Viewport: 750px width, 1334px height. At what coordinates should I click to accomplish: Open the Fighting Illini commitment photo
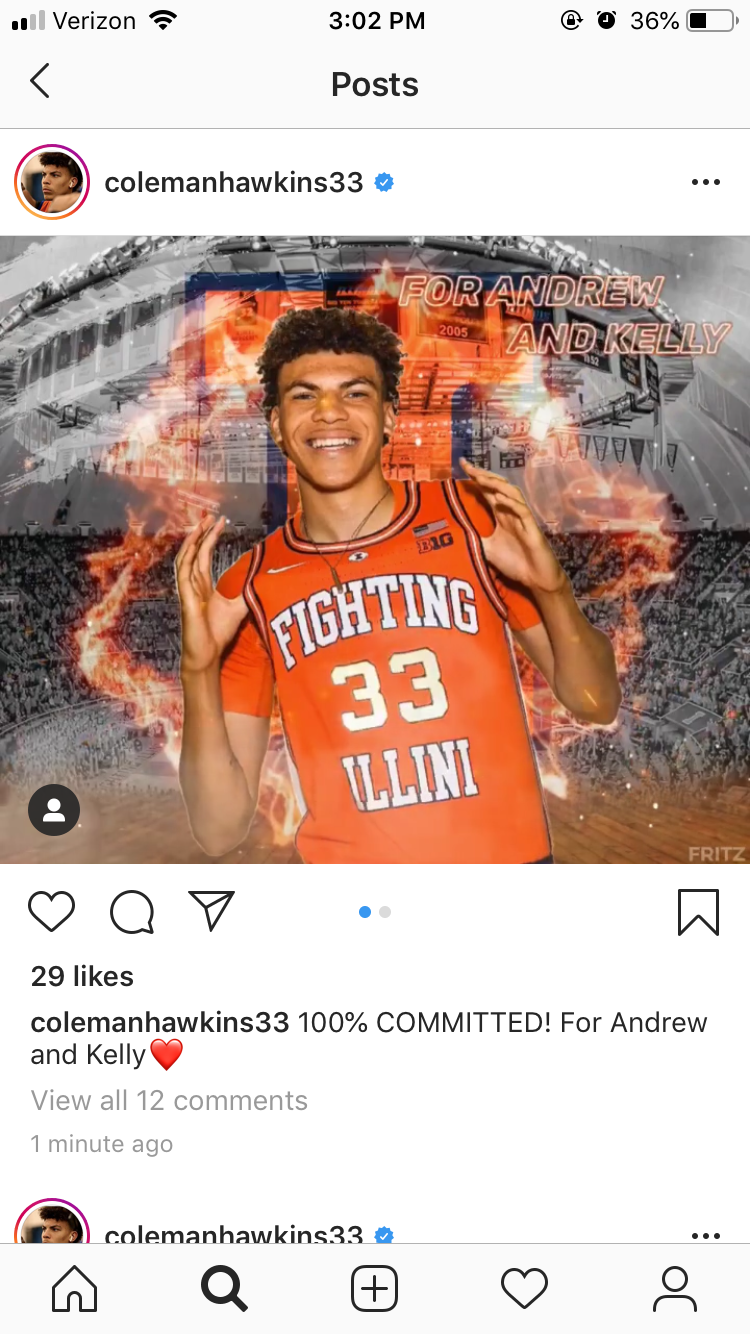375,550
